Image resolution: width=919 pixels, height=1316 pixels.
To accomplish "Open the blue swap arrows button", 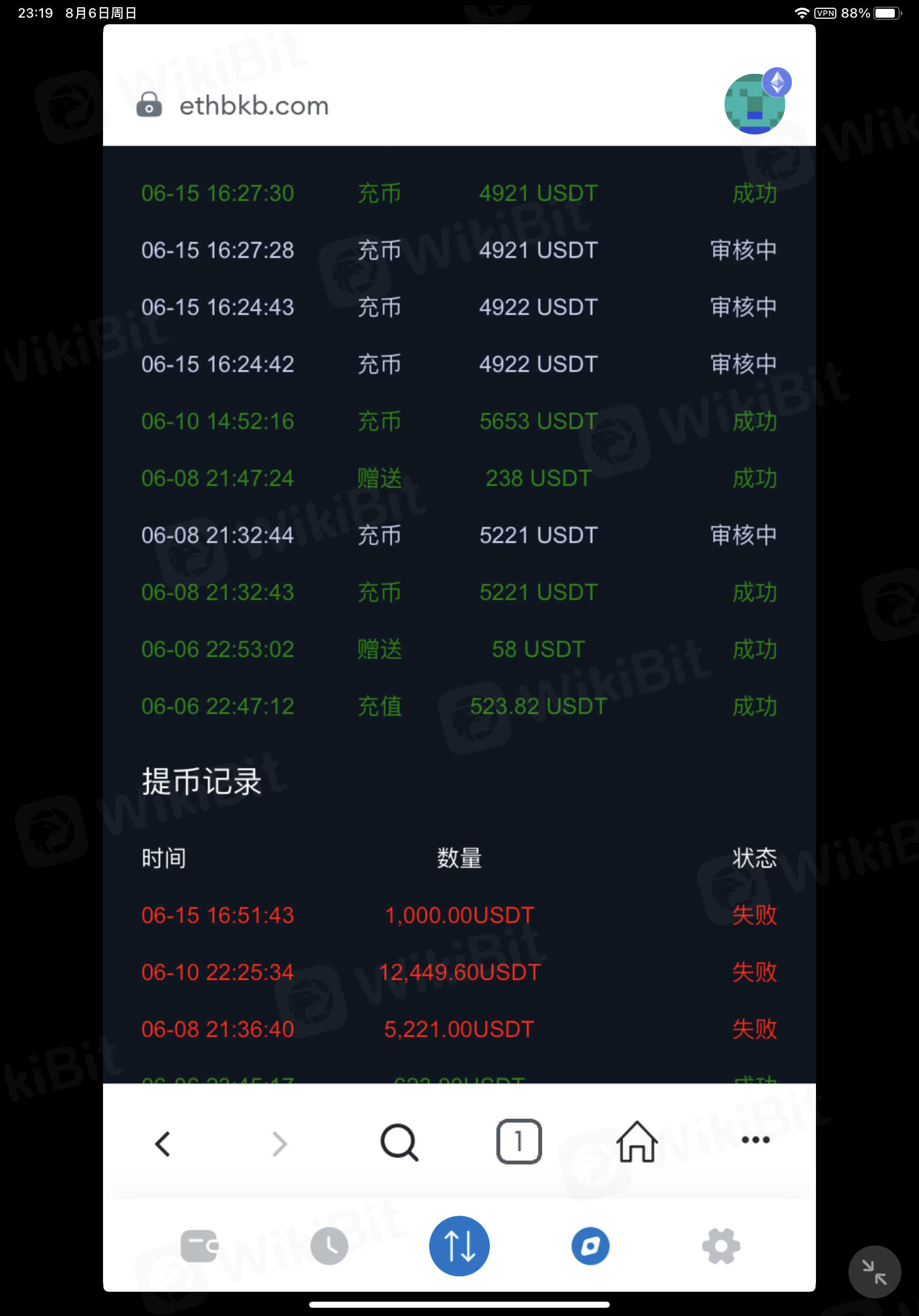I will pyautogui.click(x=459, y=1245).
